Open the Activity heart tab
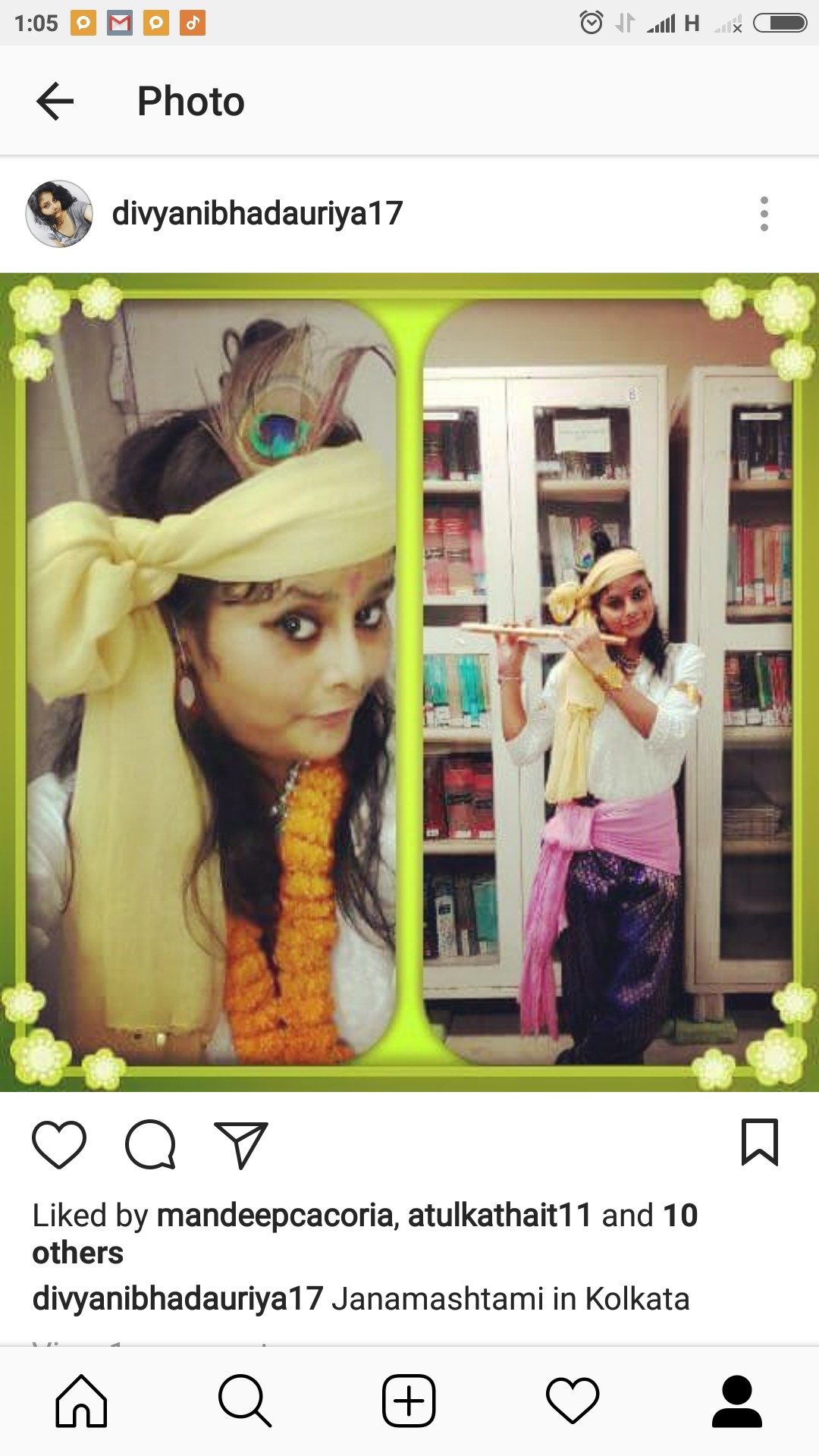The width and height of the screenshot is (819, 1456). (573, 1400)
